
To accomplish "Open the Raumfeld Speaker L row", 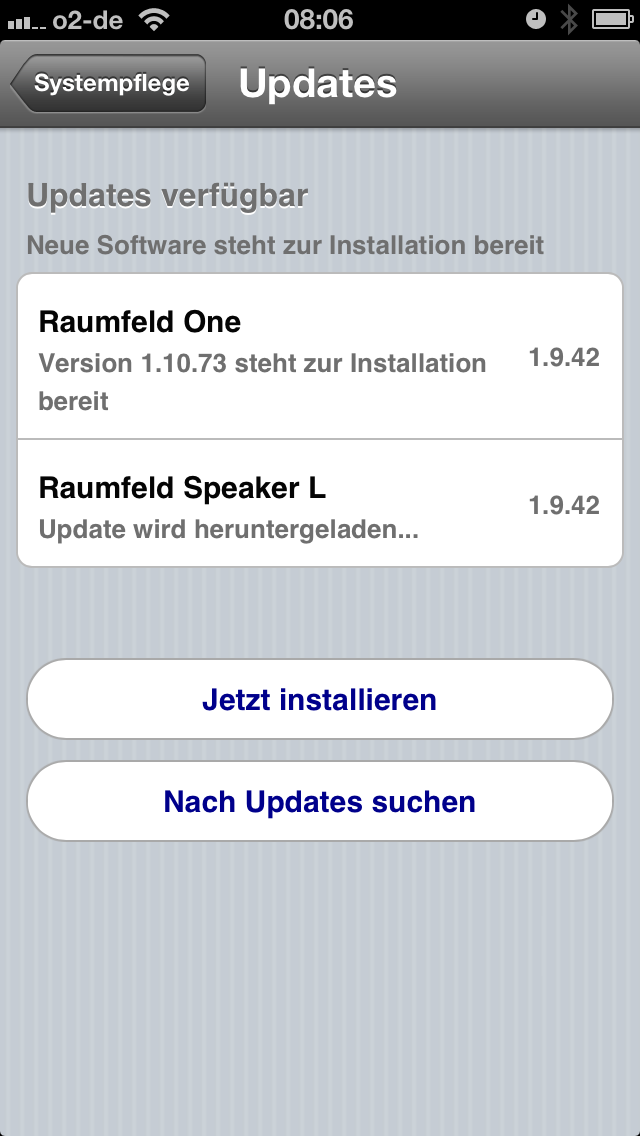I will [320, 504].
